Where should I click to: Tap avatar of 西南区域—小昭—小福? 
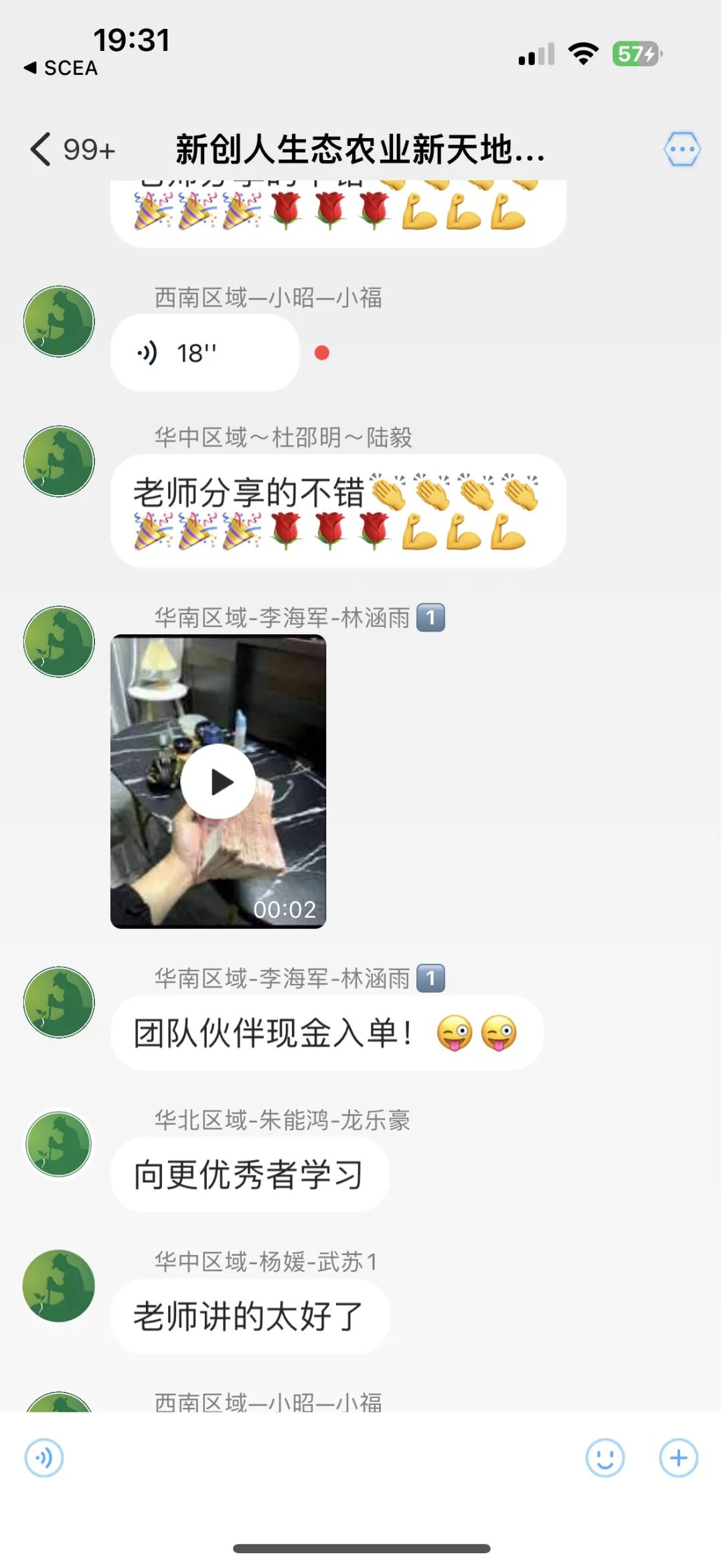(58, 322)
